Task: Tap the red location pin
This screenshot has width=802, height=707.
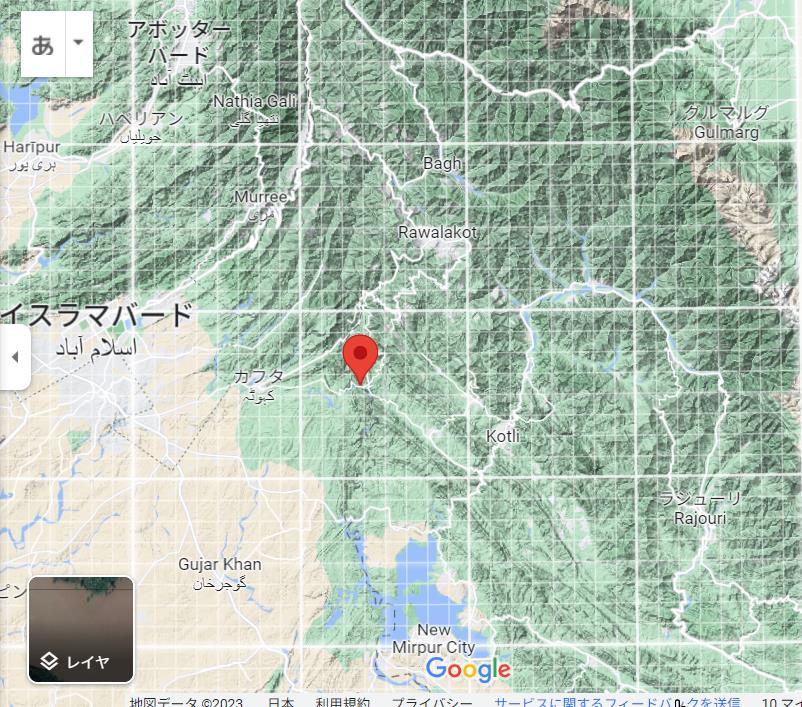Action: pyautogui.click(x=360, y=357)
